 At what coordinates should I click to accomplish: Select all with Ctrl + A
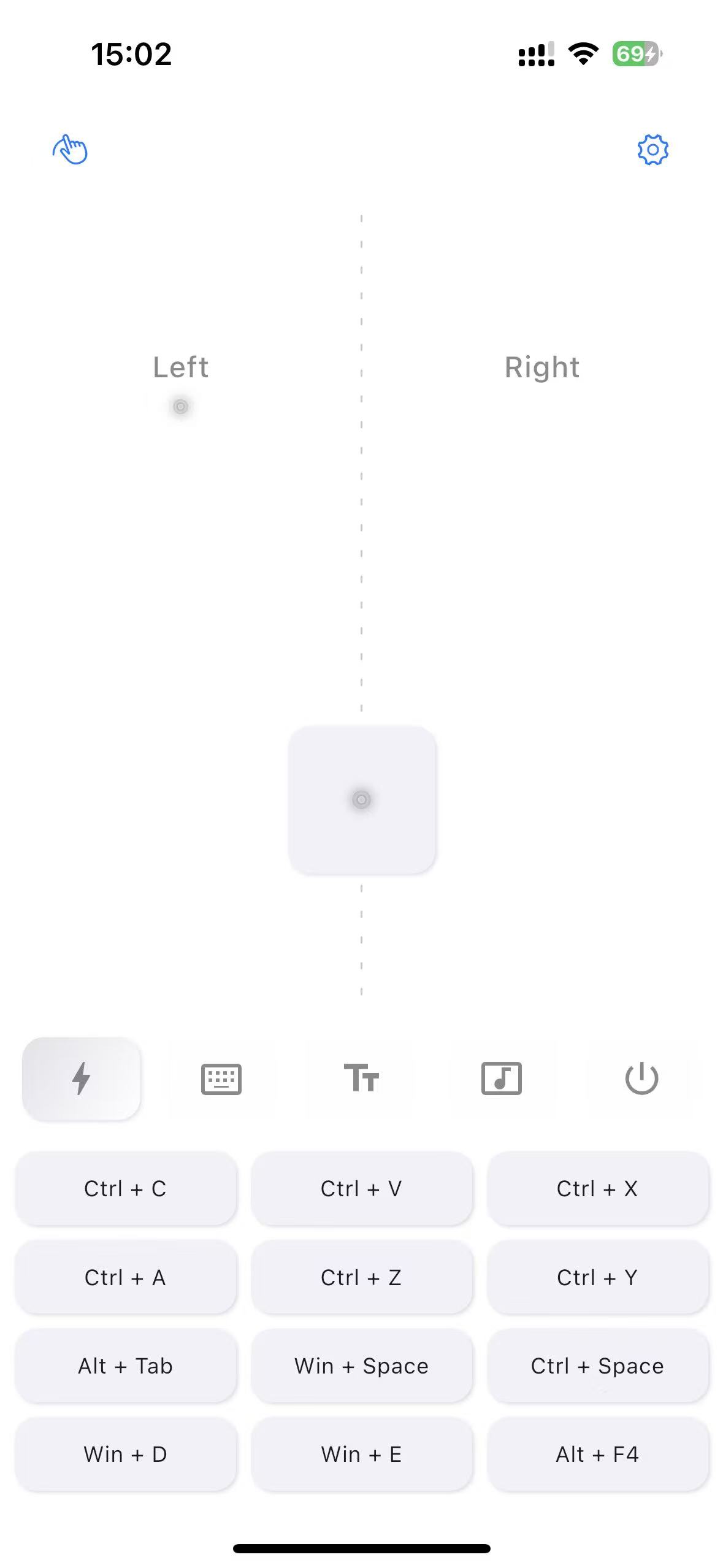click(126, 1277)
